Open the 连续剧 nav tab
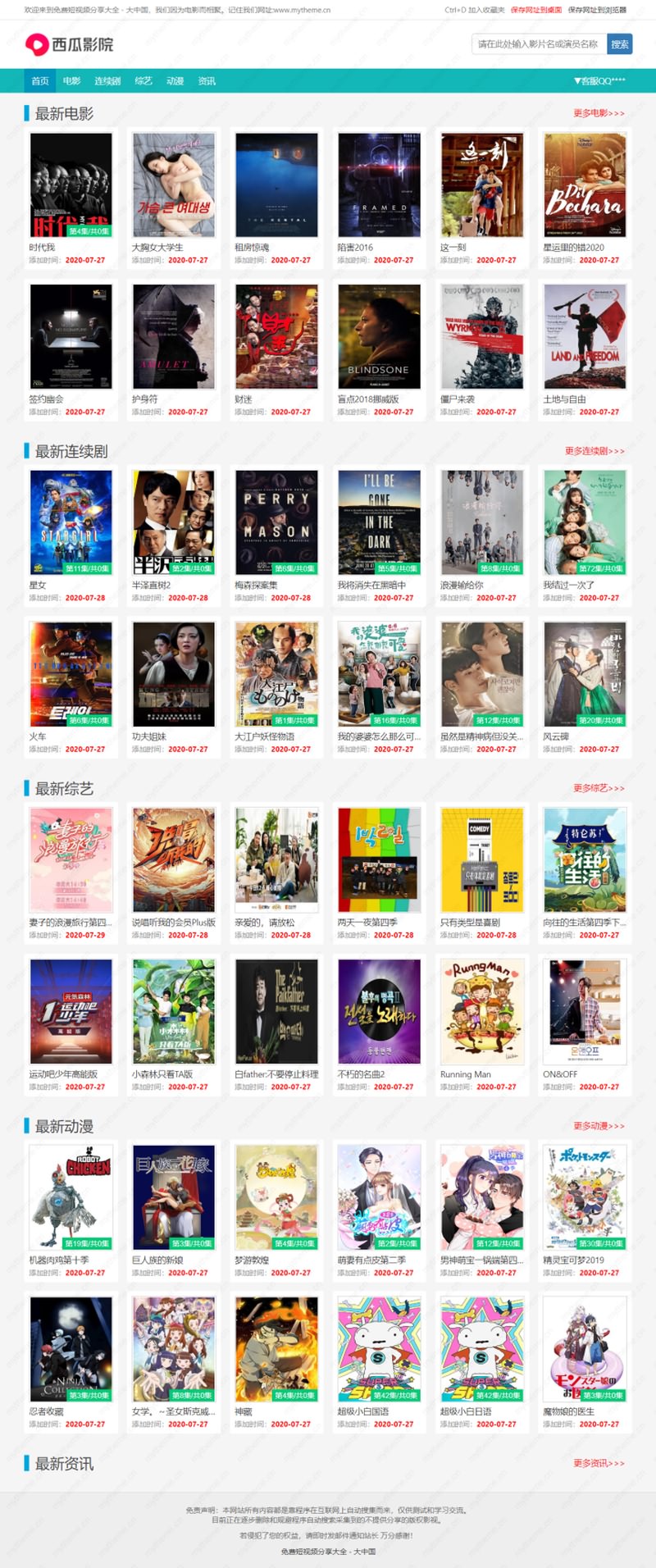Viewport: 656px width, 1568px height. (x=107, y=81)
